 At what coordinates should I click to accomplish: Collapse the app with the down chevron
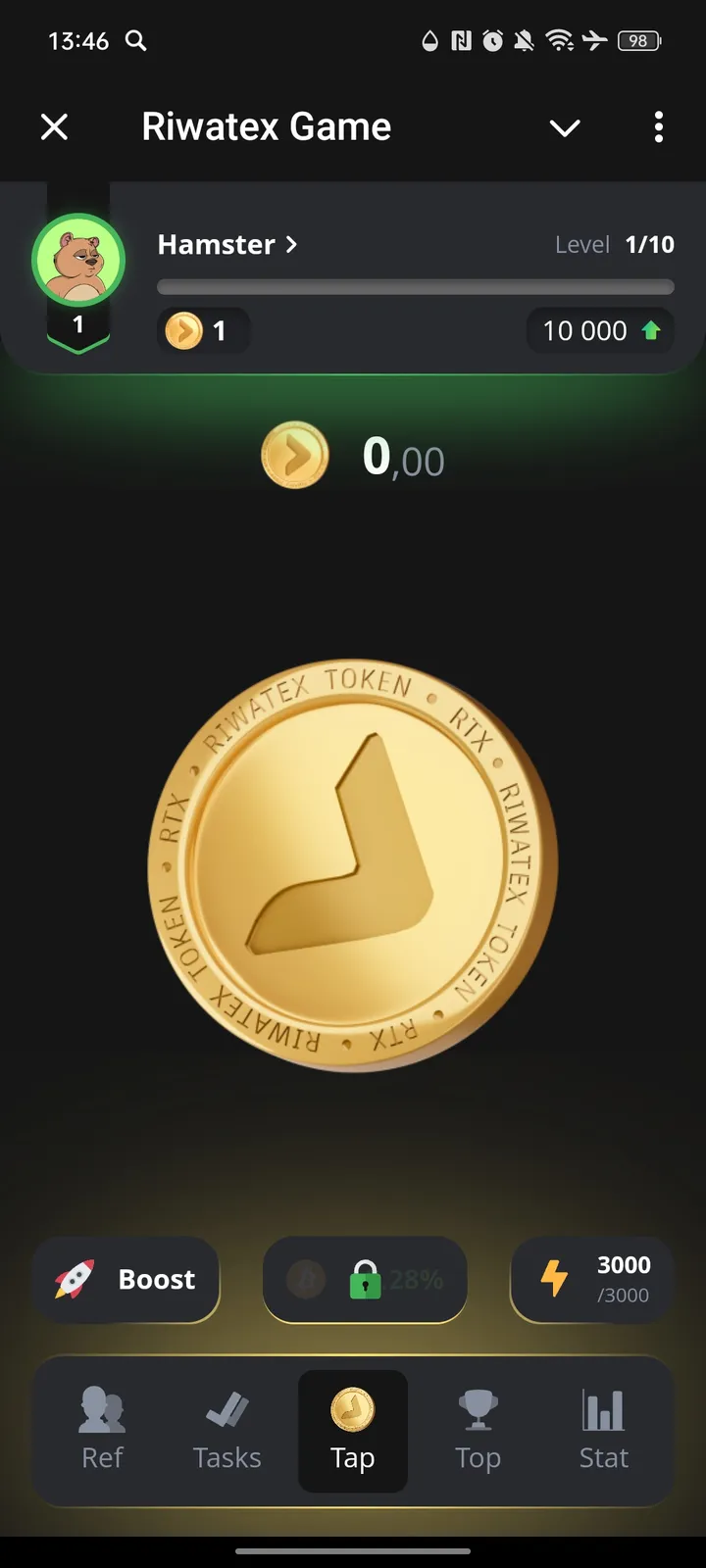point(565,127)
